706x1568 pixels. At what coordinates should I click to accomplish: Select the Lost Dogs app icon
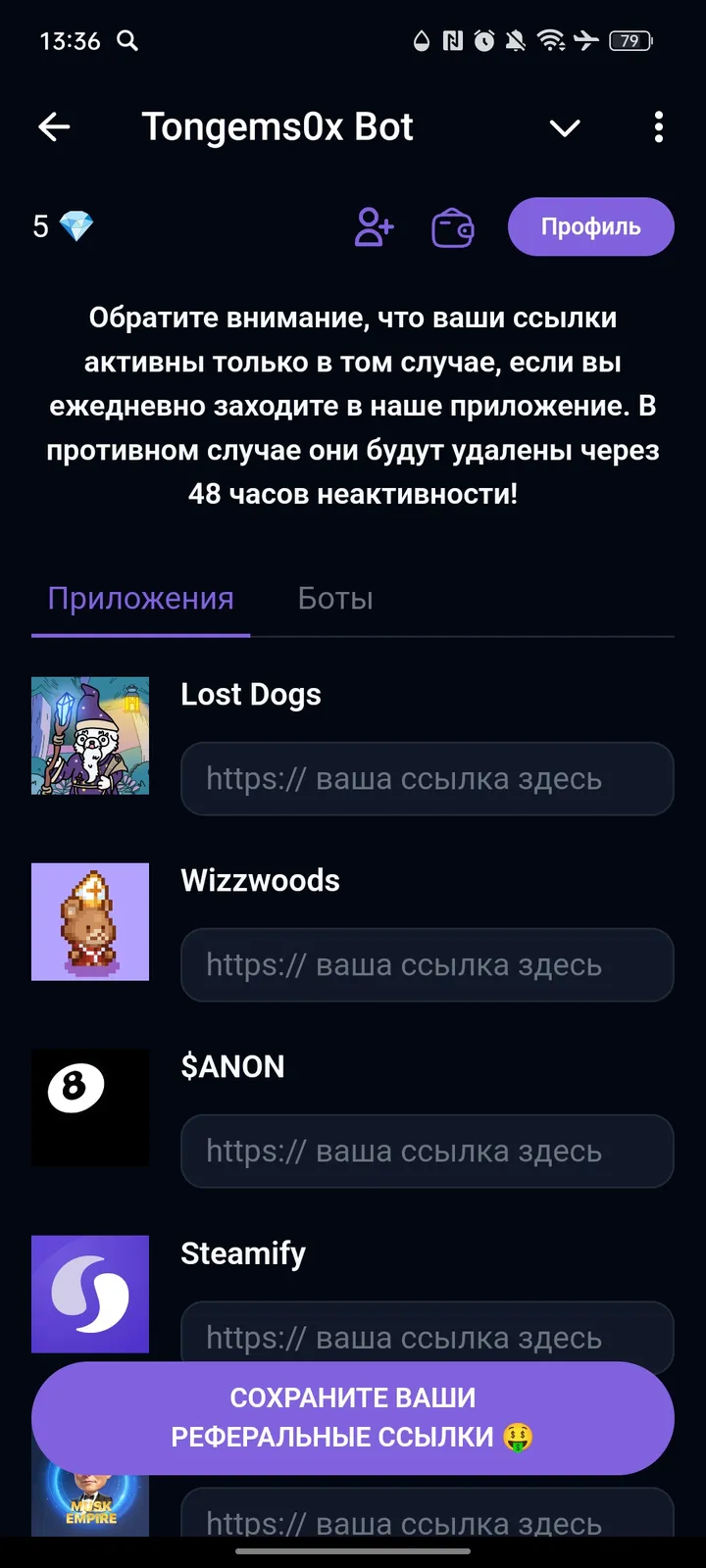pos(90,735)
